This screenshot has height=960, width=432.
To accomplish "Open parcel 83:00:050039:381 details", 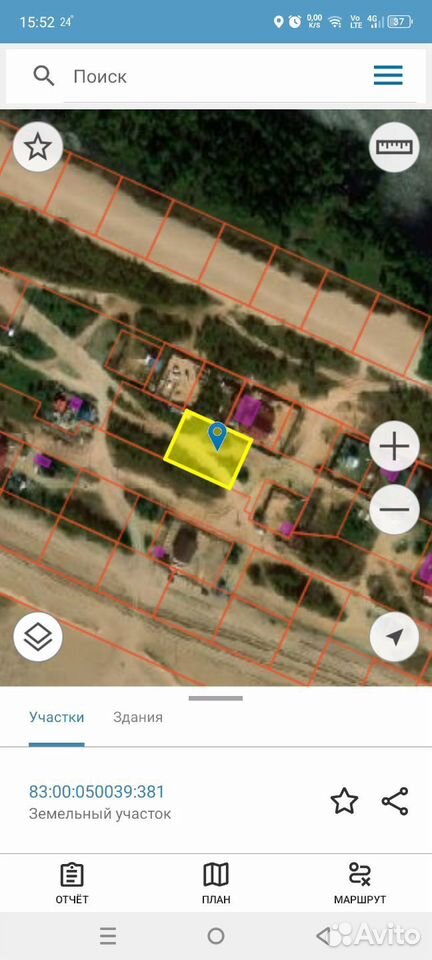I will pyautogui.click(x=97, y=792).
